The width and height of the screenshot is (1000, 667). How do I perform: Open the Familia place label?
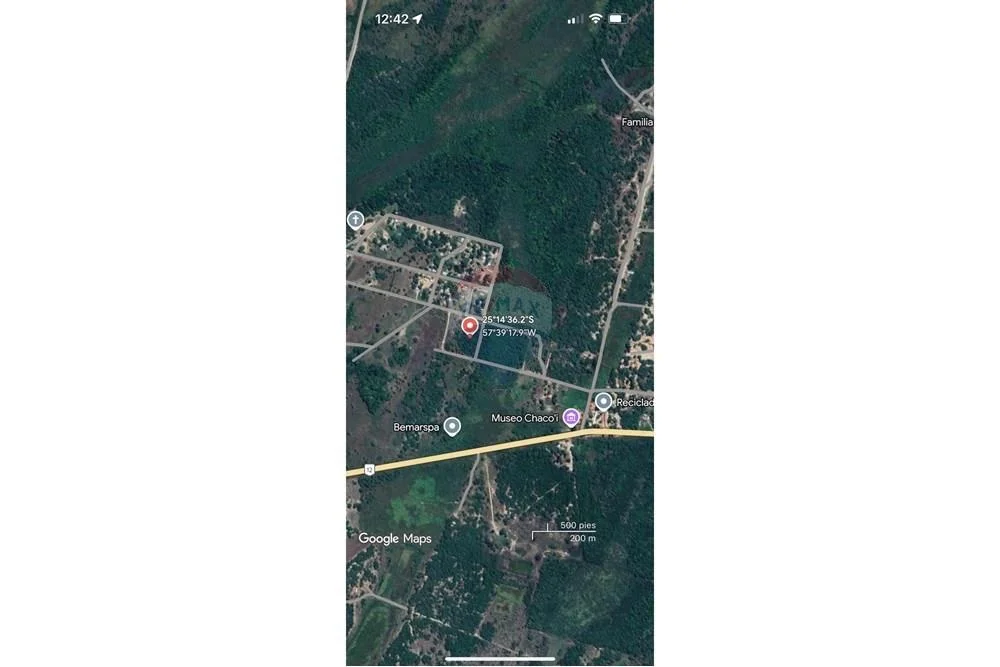[637, 122]
